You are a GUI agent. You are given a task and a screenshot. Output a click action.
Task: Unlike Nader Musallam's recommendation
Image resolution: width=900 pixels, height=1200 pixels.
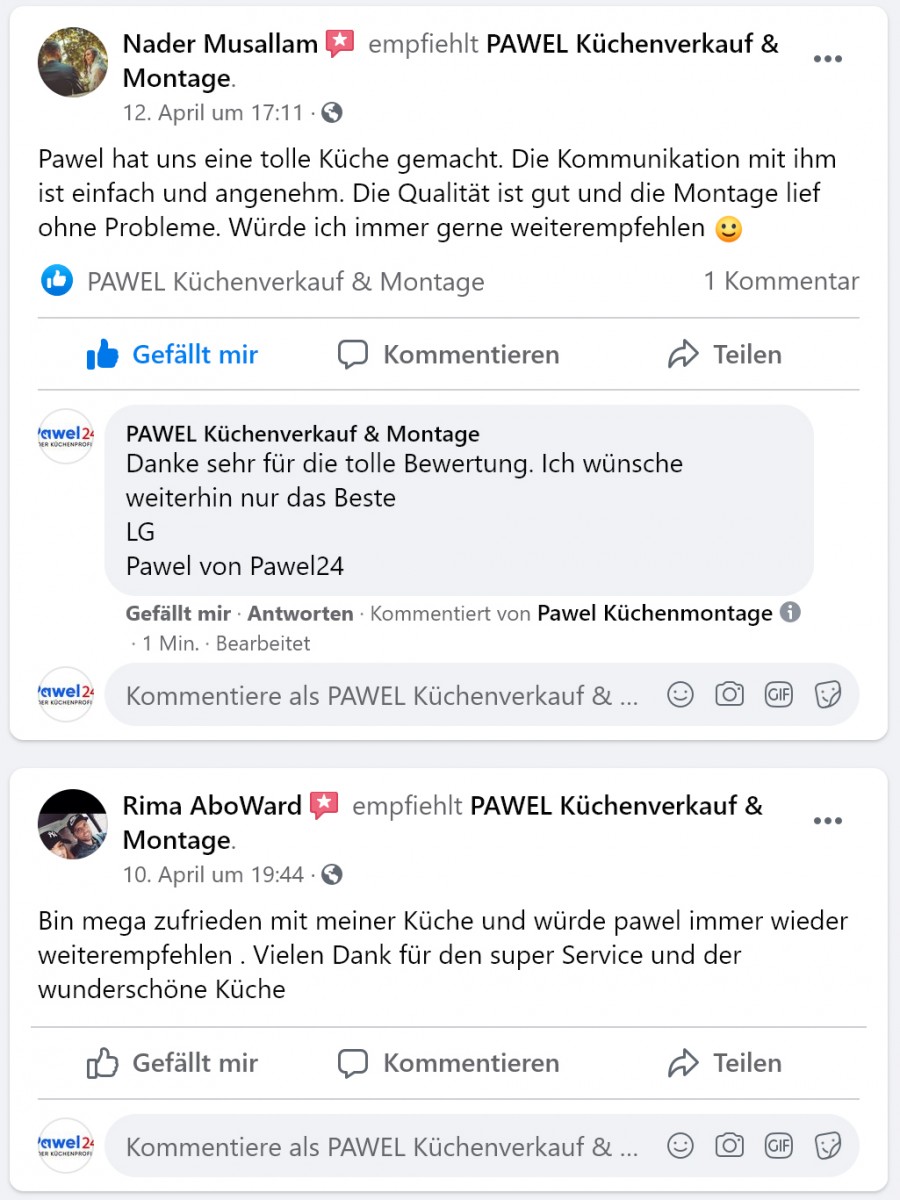172,354
